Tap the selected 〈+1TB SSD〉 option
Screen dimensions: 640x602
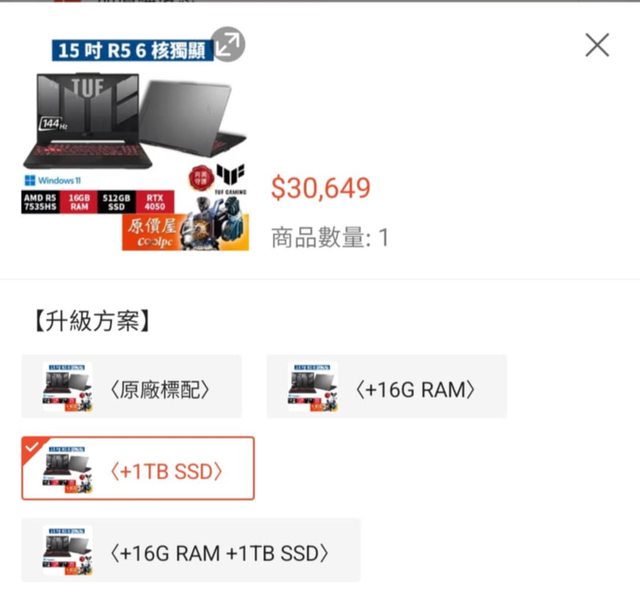click(x=138, y=469)
